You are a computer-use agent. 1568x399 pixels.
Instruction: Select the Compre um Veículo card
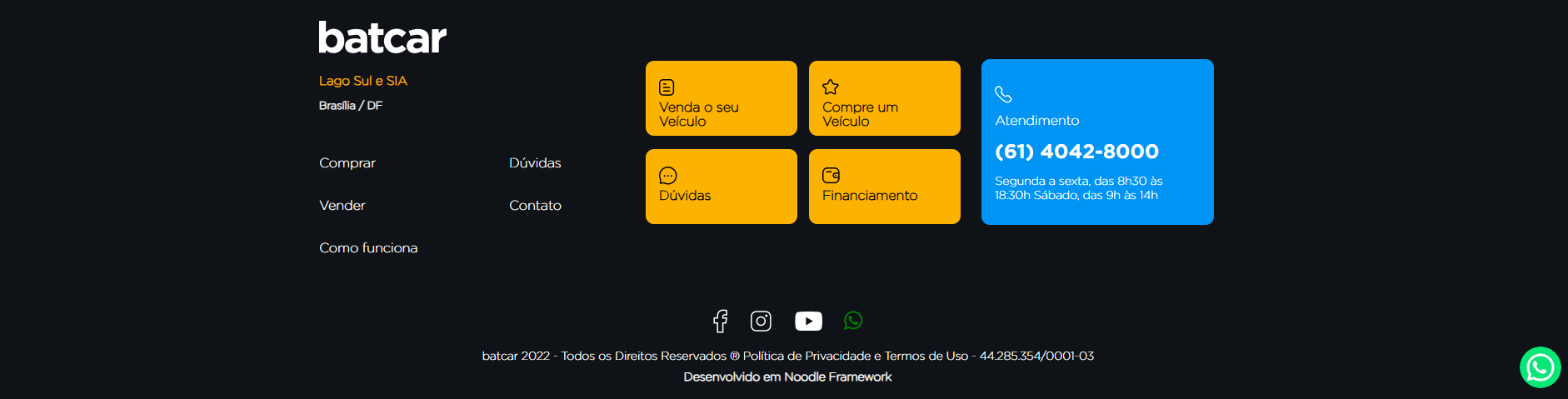click(x=884, y=98)
